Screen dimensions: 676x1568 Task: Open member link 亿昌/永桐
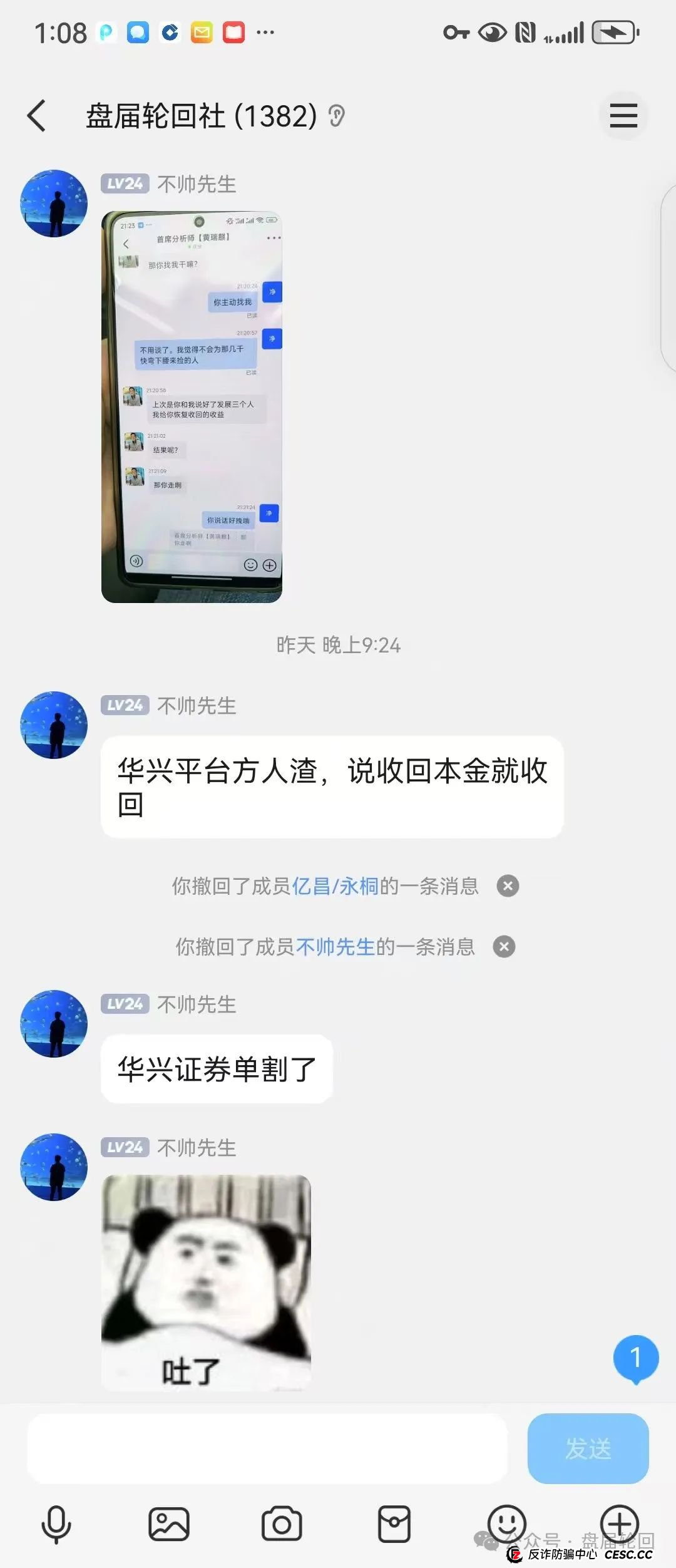click(x=336, y=885)
